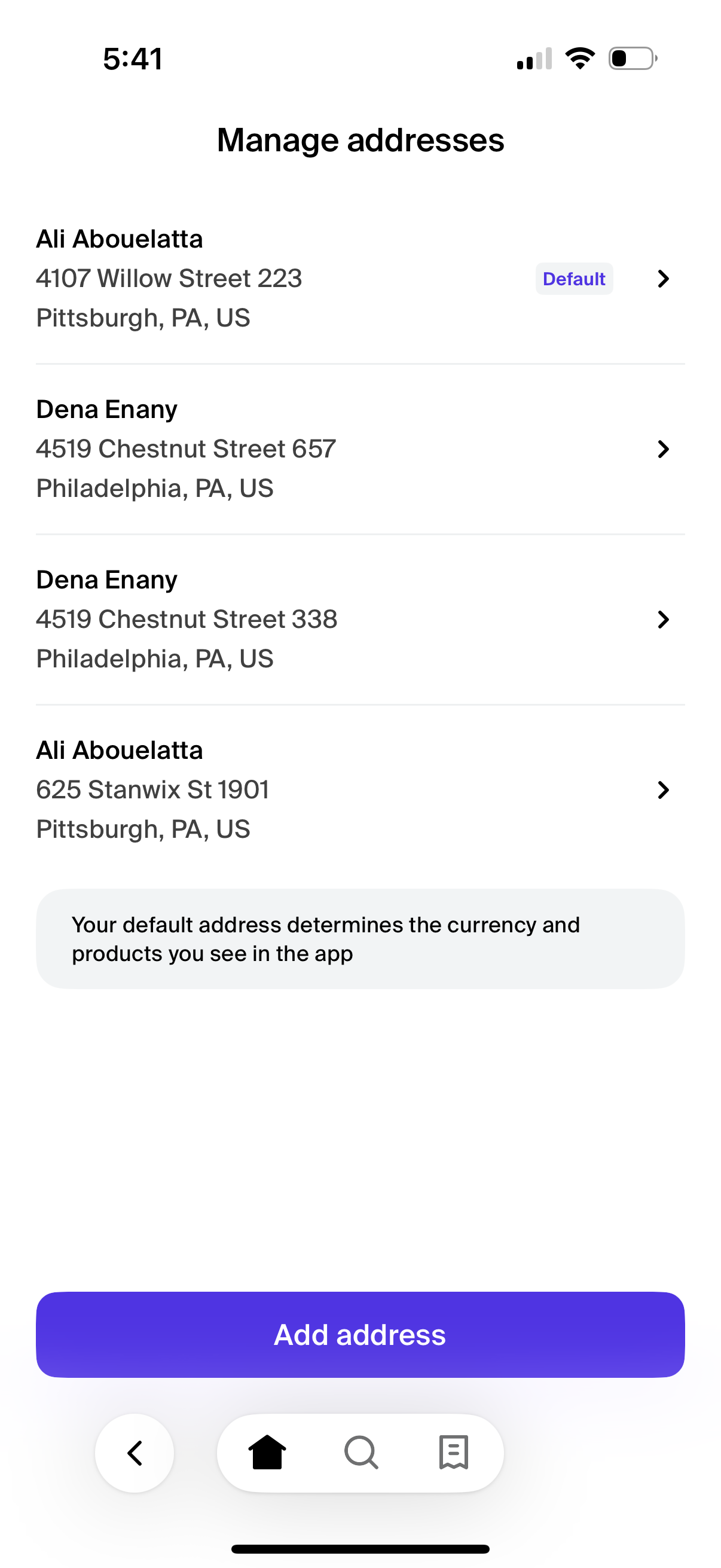Tap the back arrow icon
The height and width of the screenshot is (1568, 721).
coord(135,1453)
